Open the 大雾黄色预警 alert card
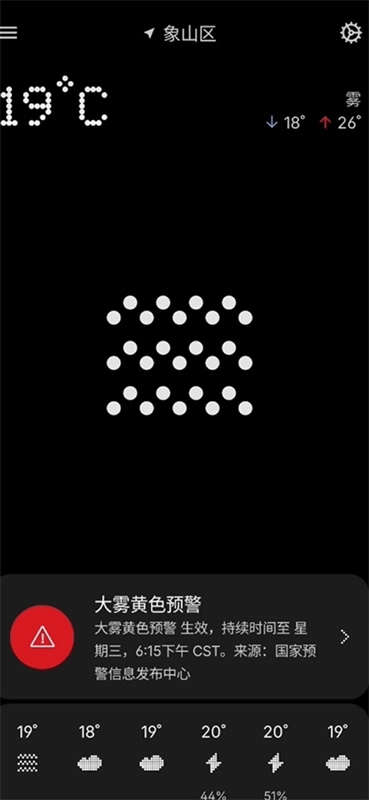 click(184, 636)
